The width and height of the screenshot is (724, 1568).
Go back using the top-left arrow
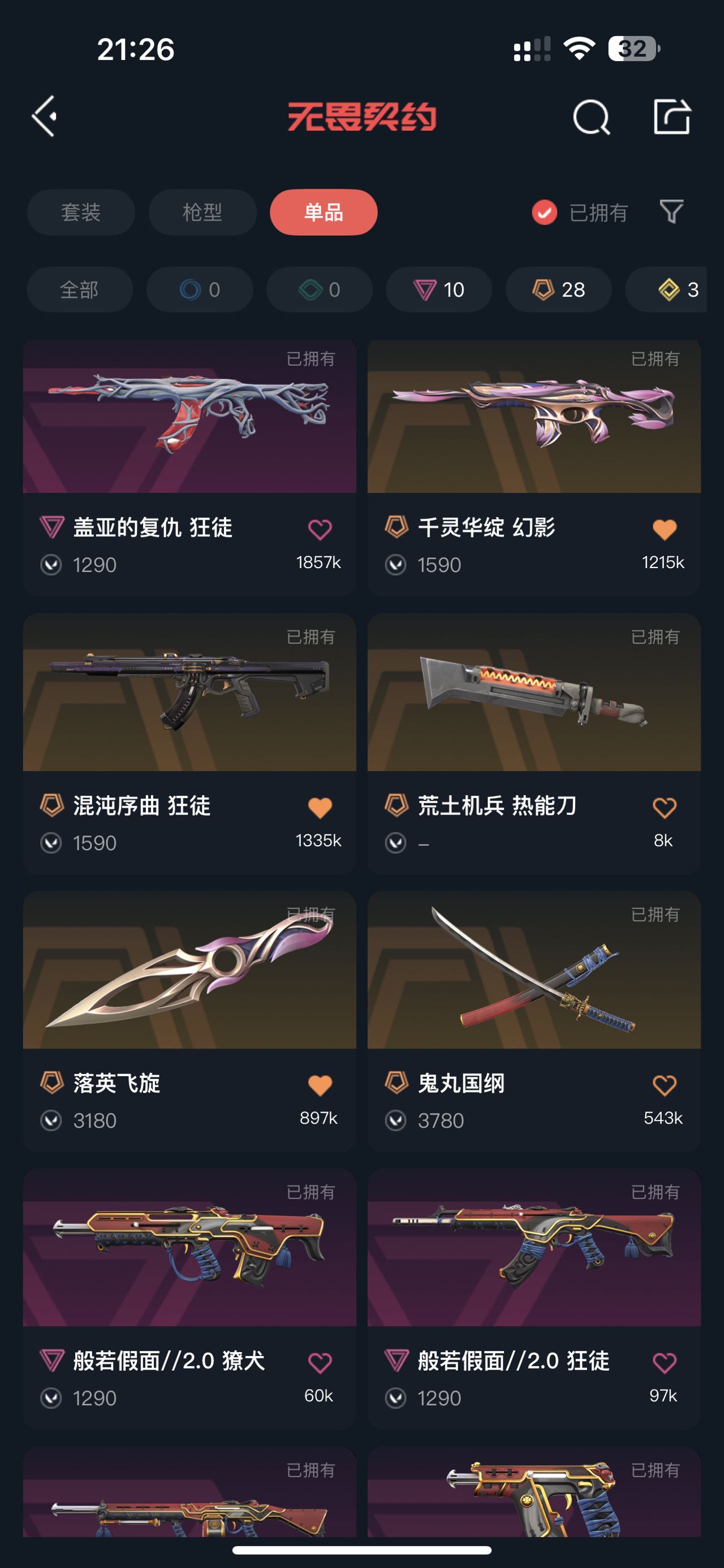45,116
